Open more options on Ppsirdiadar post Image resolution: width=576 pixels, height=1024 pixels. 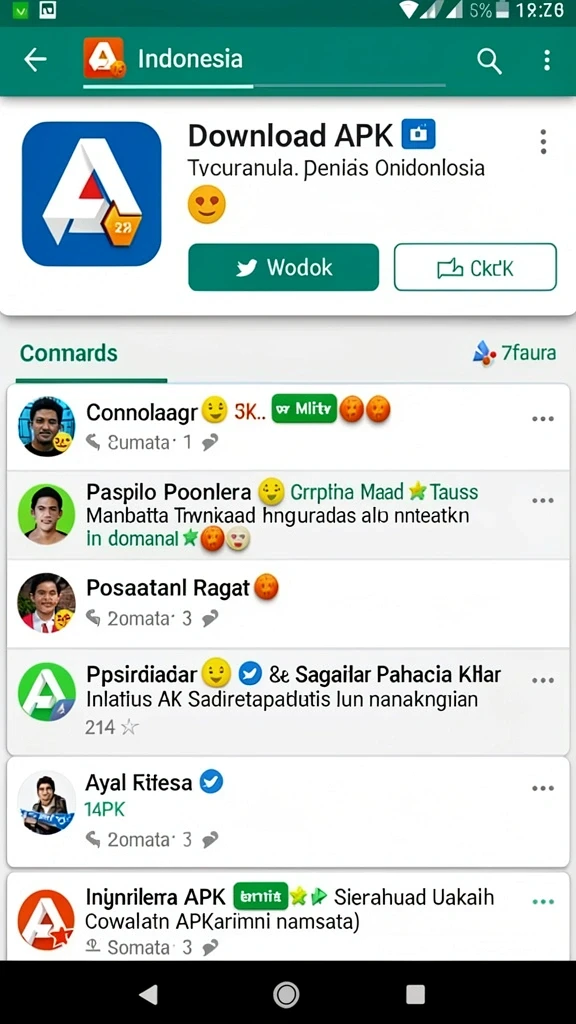pyautogui.click(x=543, y=680)
